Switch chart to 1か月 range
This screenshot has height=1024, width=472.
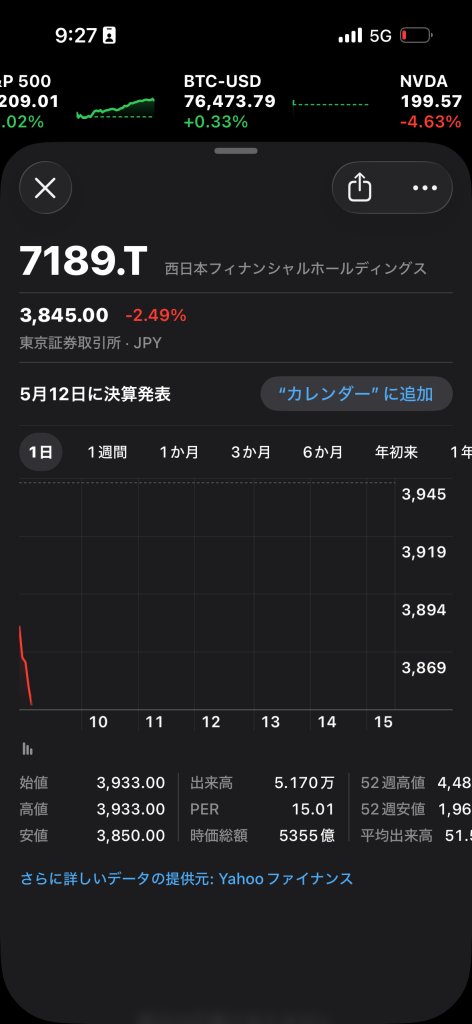[179, 452]
